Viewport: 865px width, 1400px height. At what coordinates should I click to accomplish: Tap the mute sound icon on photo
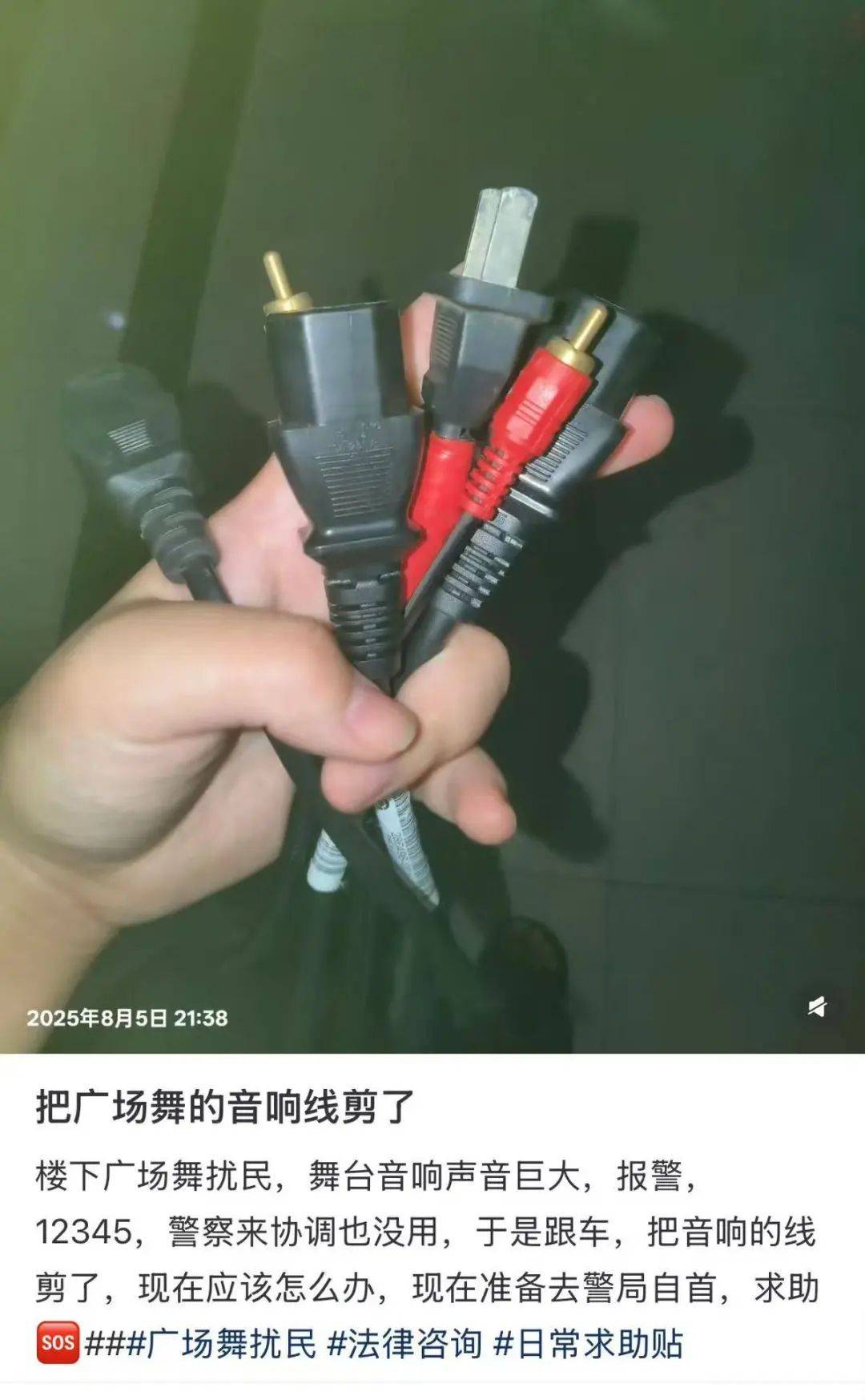coord(816,1007)
